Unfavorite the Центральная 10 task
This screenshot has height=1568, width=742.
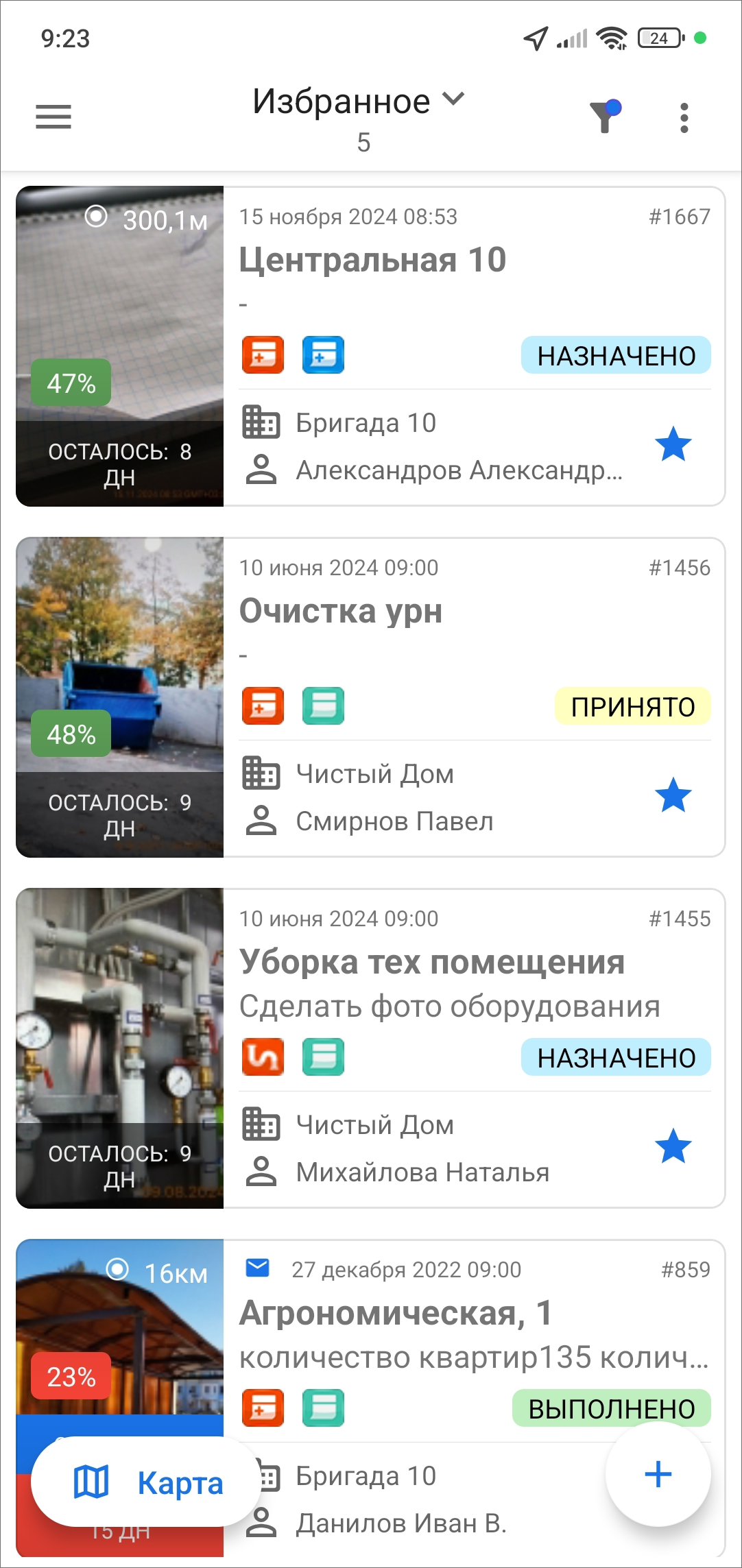[673, 444]
